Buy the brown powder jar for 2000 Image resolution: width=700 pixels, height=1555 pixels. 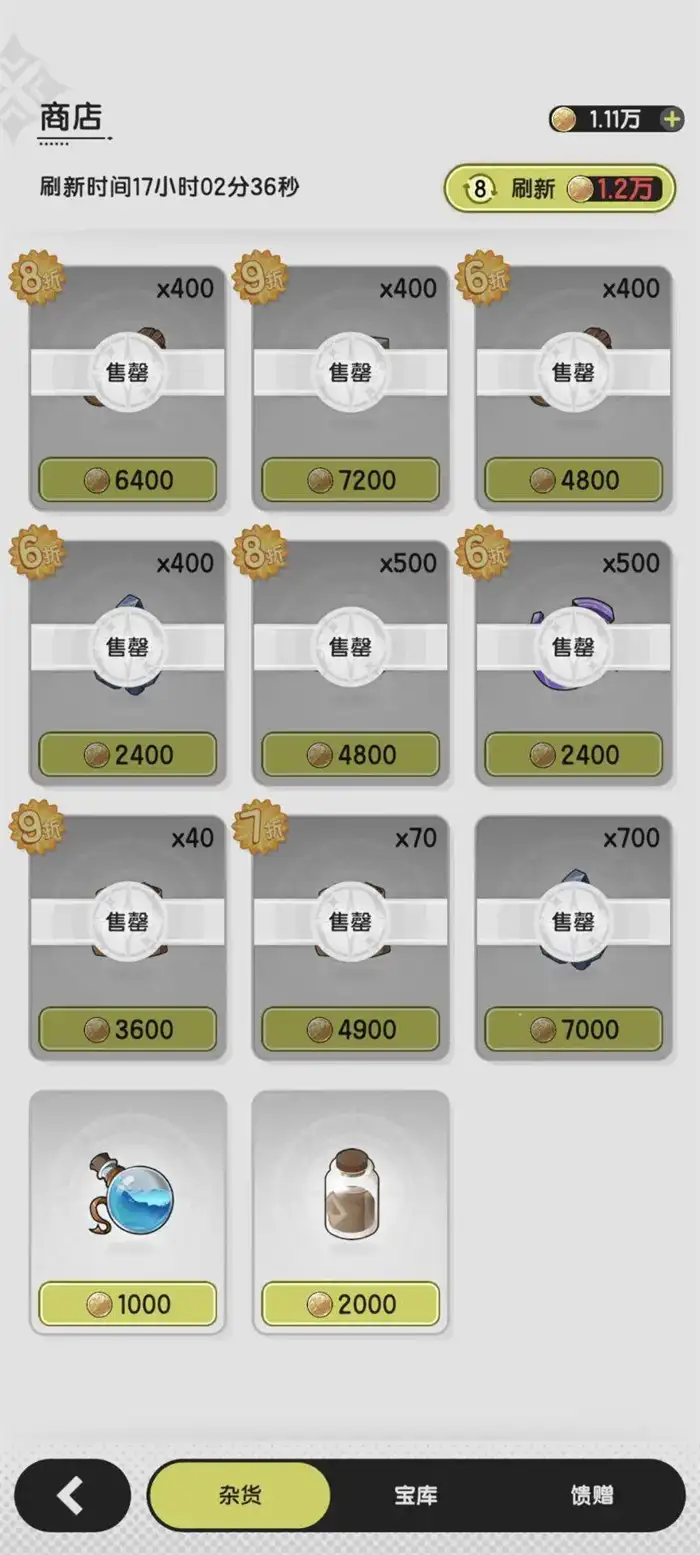coord(350,1210)
